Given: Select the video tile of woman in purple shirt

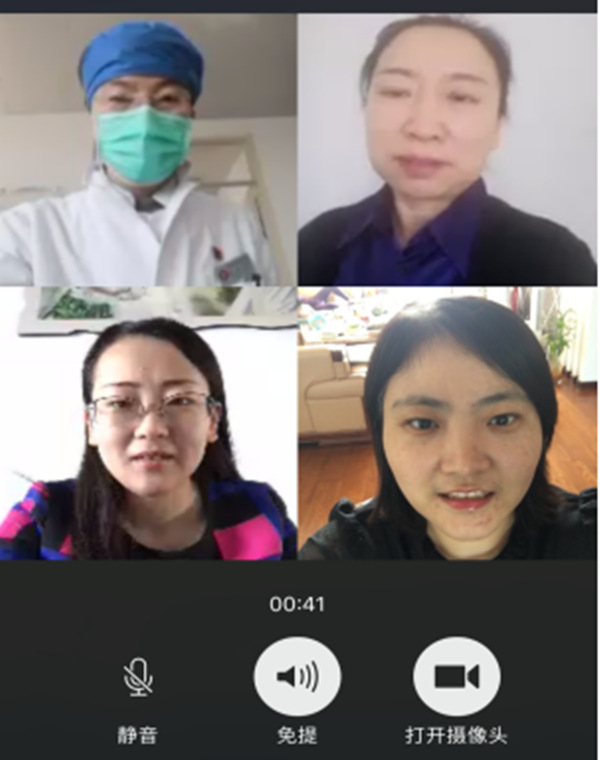Looking at the screenshot, I should pyautogui.click(x=446, y=150).
